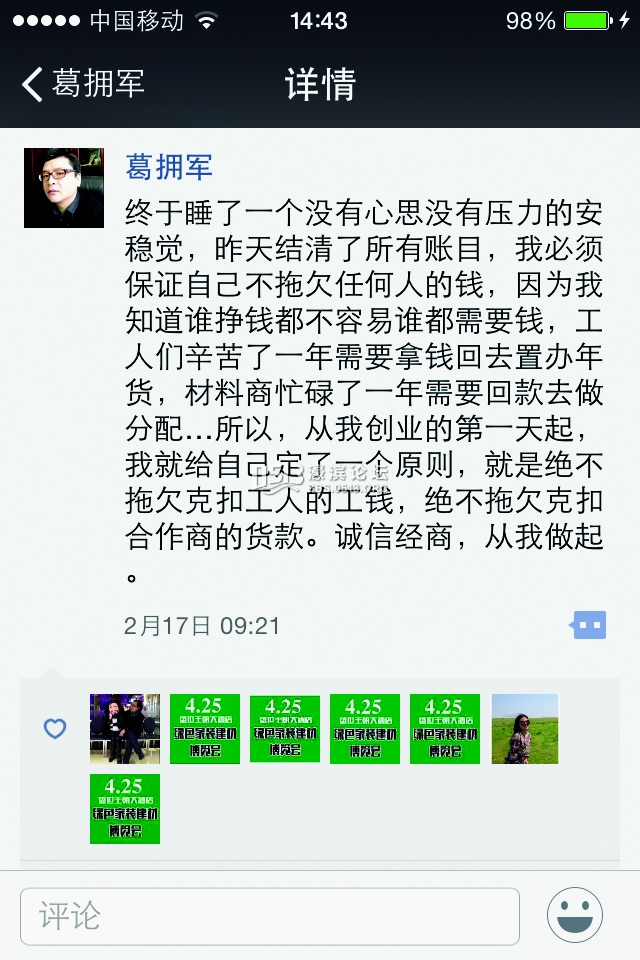
Task: Tap the 评论 comment input field
Action: tap(270, 916)
